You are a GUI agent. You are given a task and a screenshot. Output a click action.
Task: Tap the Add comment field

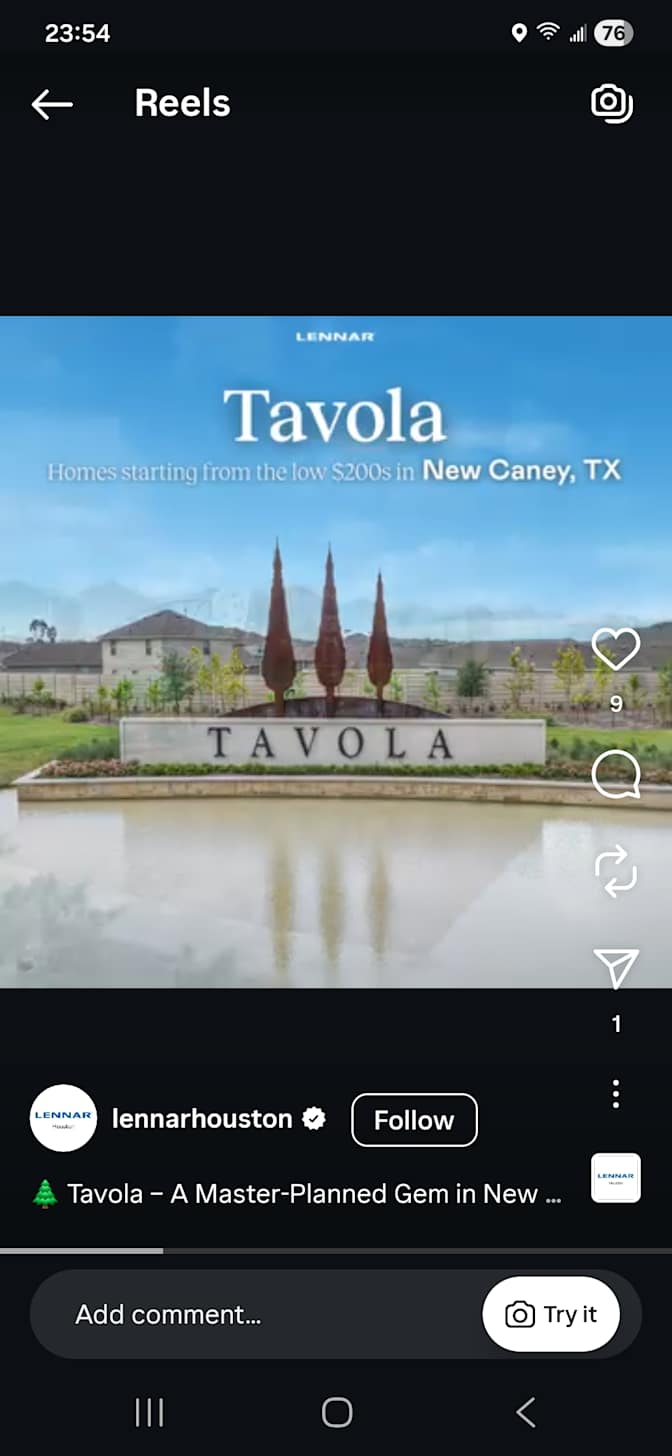coord(255,1314)
